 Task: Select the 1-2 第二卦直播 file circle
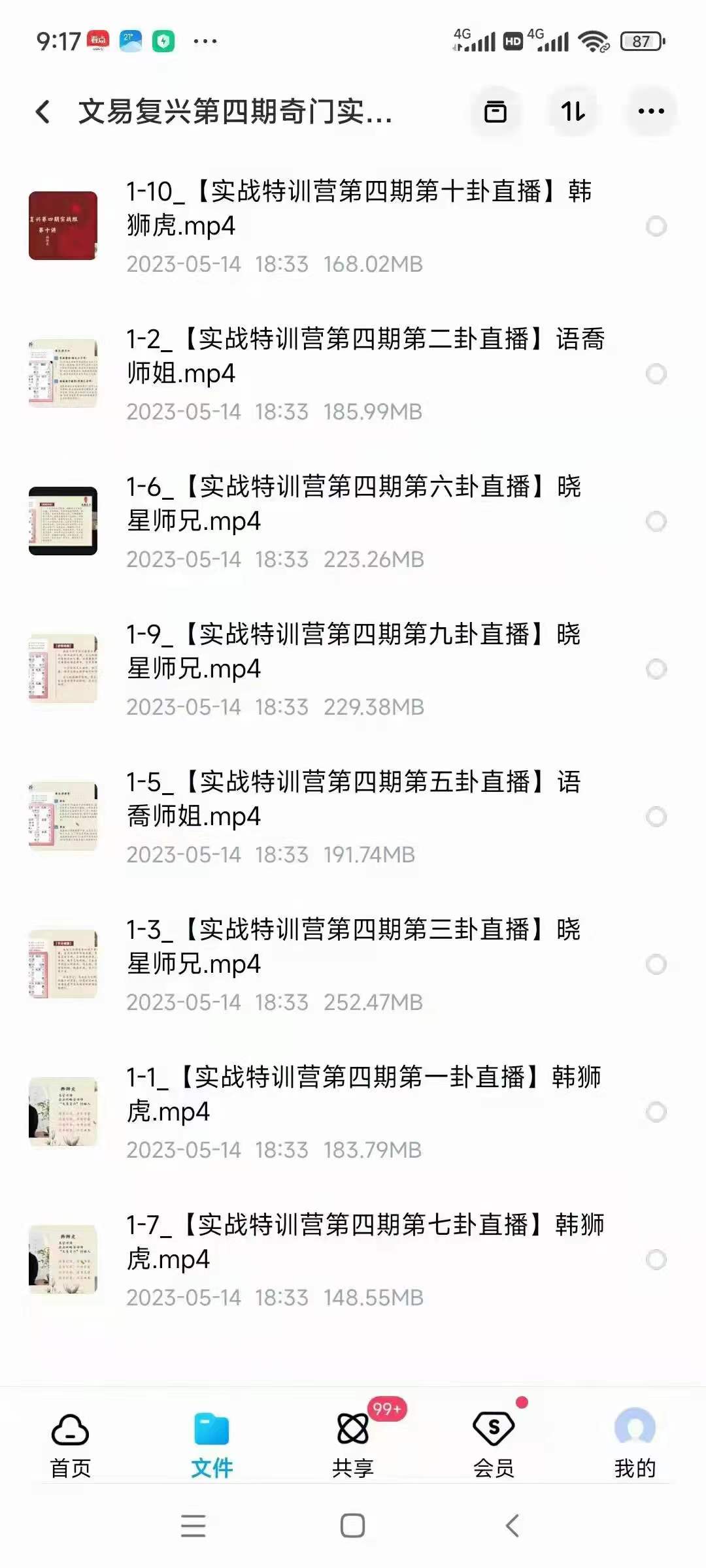click(656, 374)
